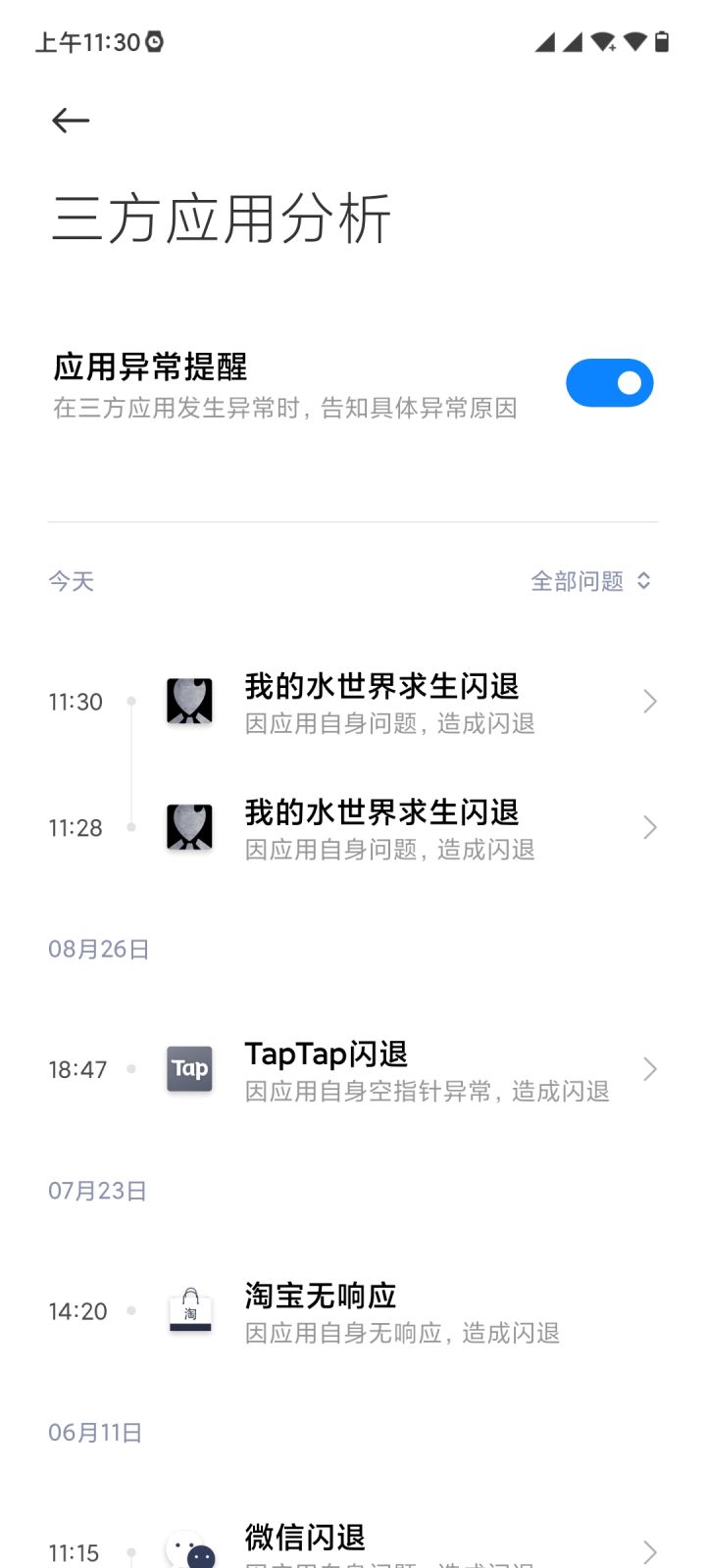The width and height of the screenshot is (706, 1568).
Task: Go back from 三方应用分析 page
Action: [71, 121]
